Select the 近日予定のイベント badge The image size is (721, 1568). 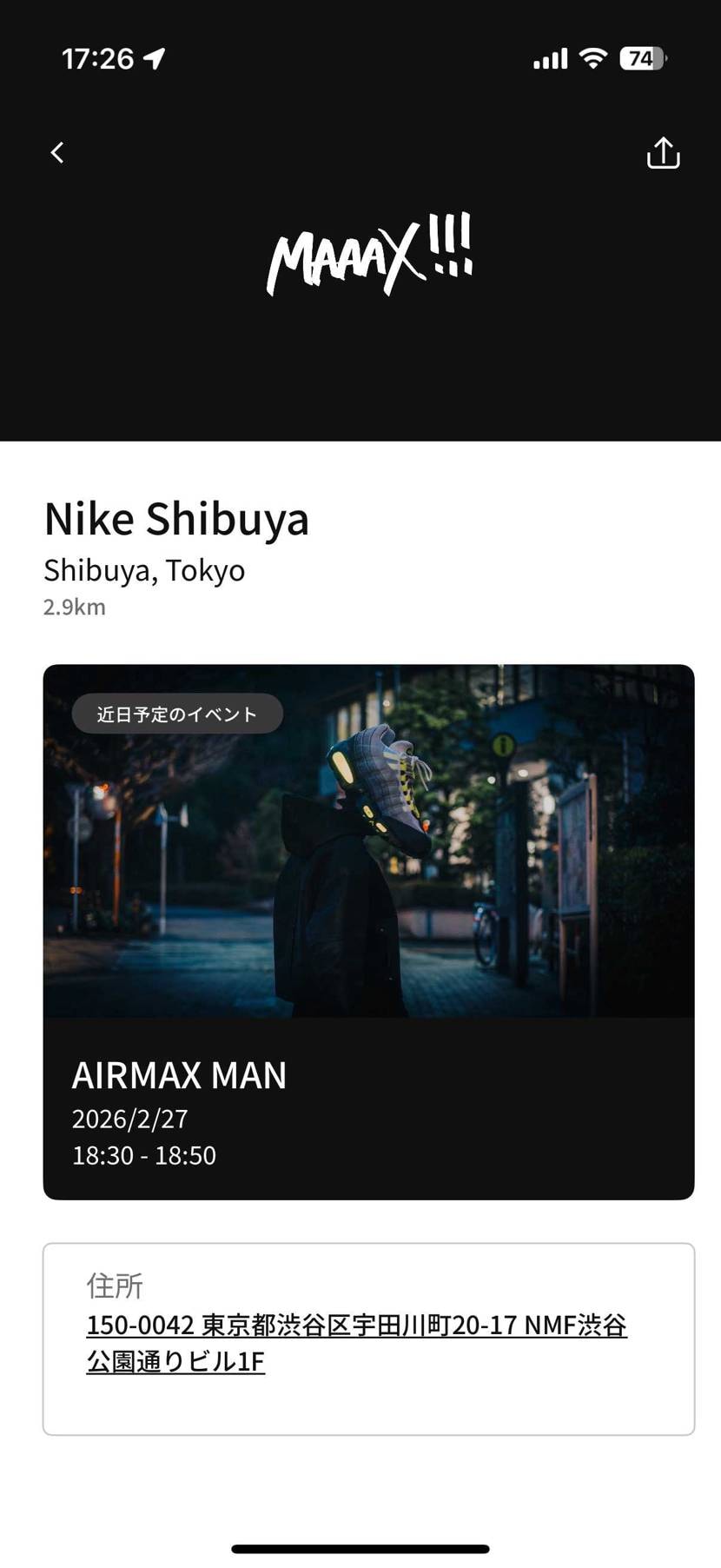[177, 713]
